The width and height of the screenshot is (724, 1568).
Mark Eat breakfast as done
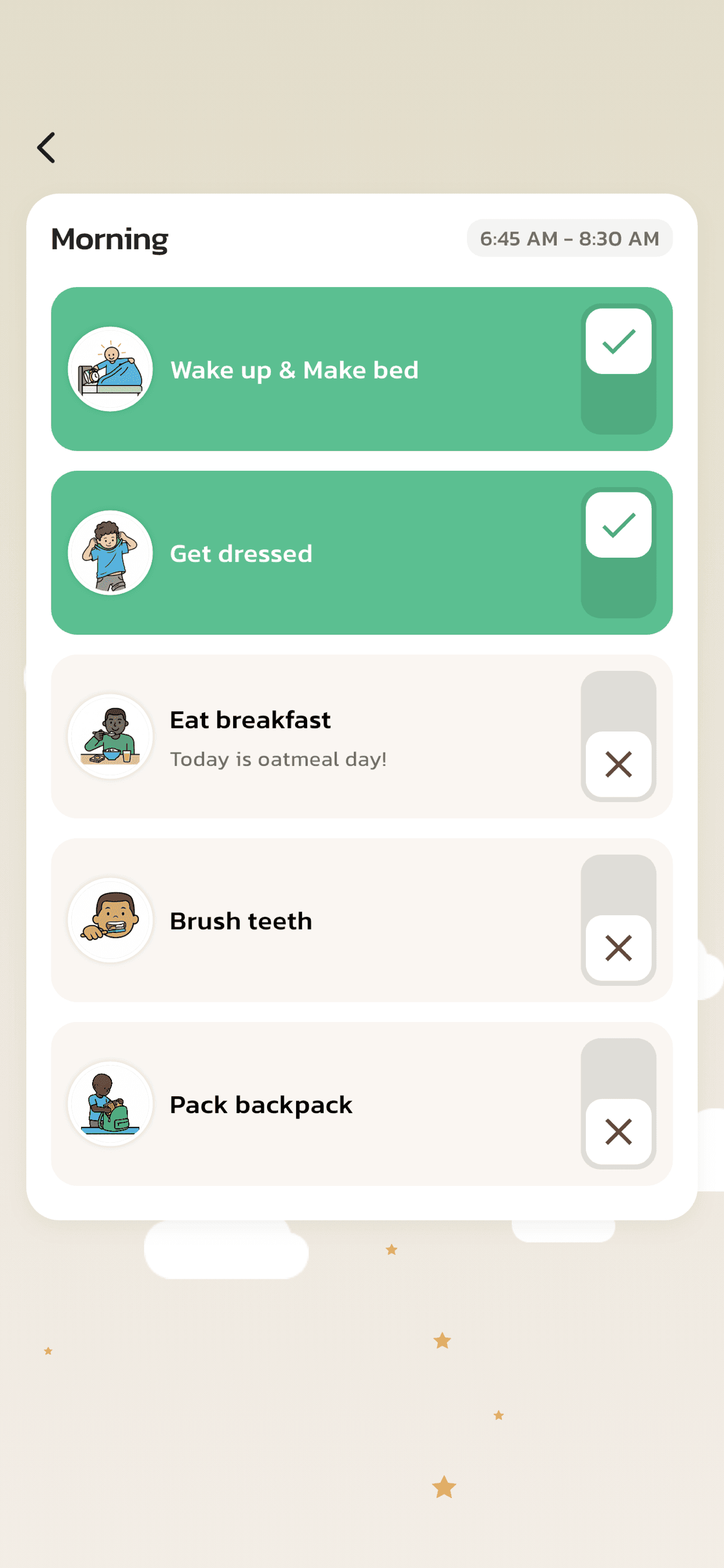click(x=618, y=737)
